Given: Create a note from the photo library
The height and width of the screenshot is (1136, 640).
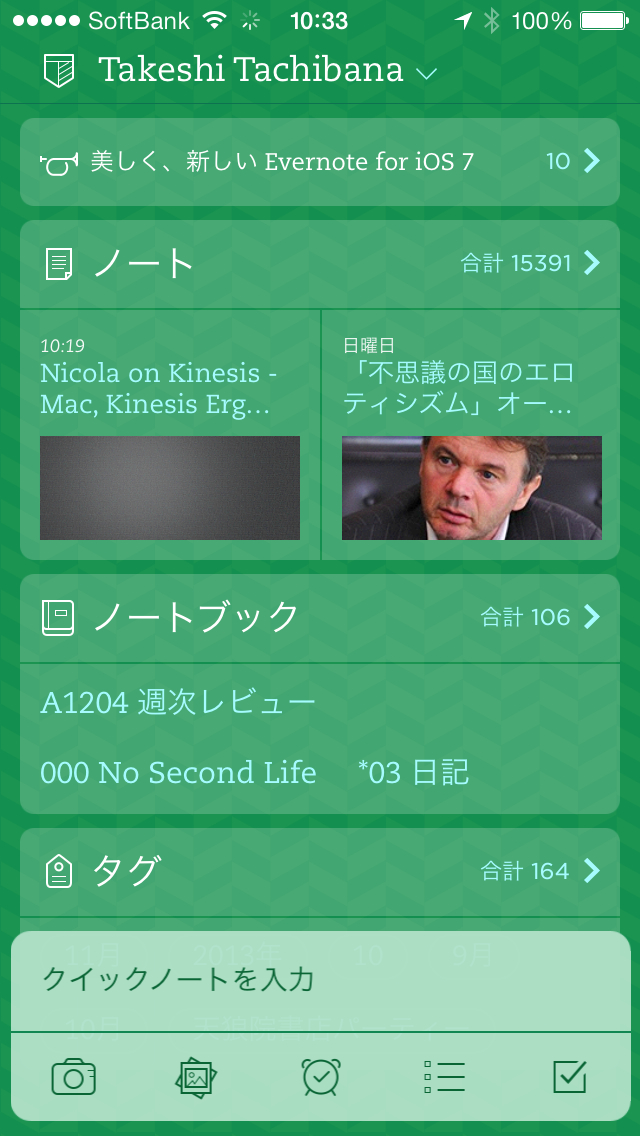Looking at the screenshot, I should tap(196, 1077).
